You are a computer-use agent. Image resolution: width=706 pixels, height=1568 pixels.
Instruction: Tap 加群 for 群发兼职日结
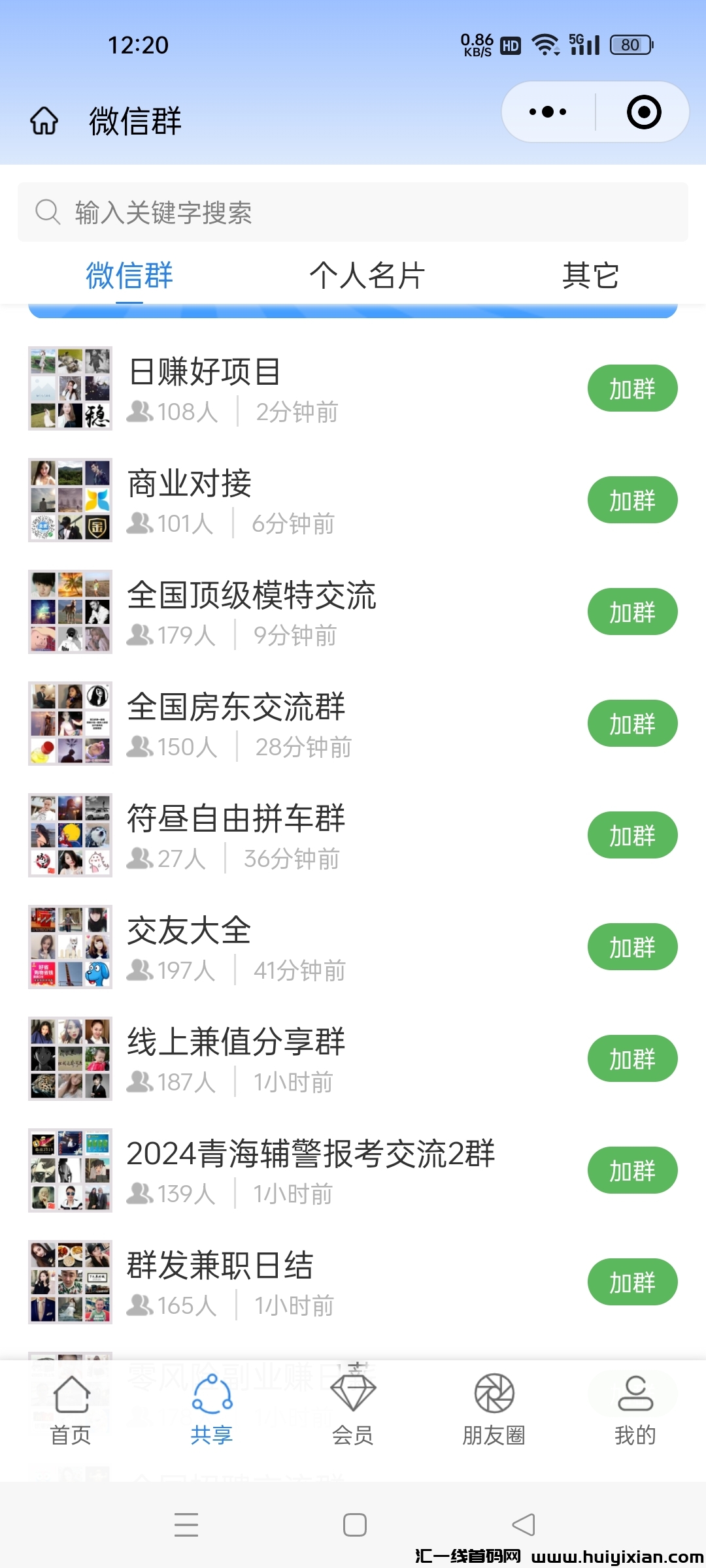pyautogui.click(x=632, y=1282)
